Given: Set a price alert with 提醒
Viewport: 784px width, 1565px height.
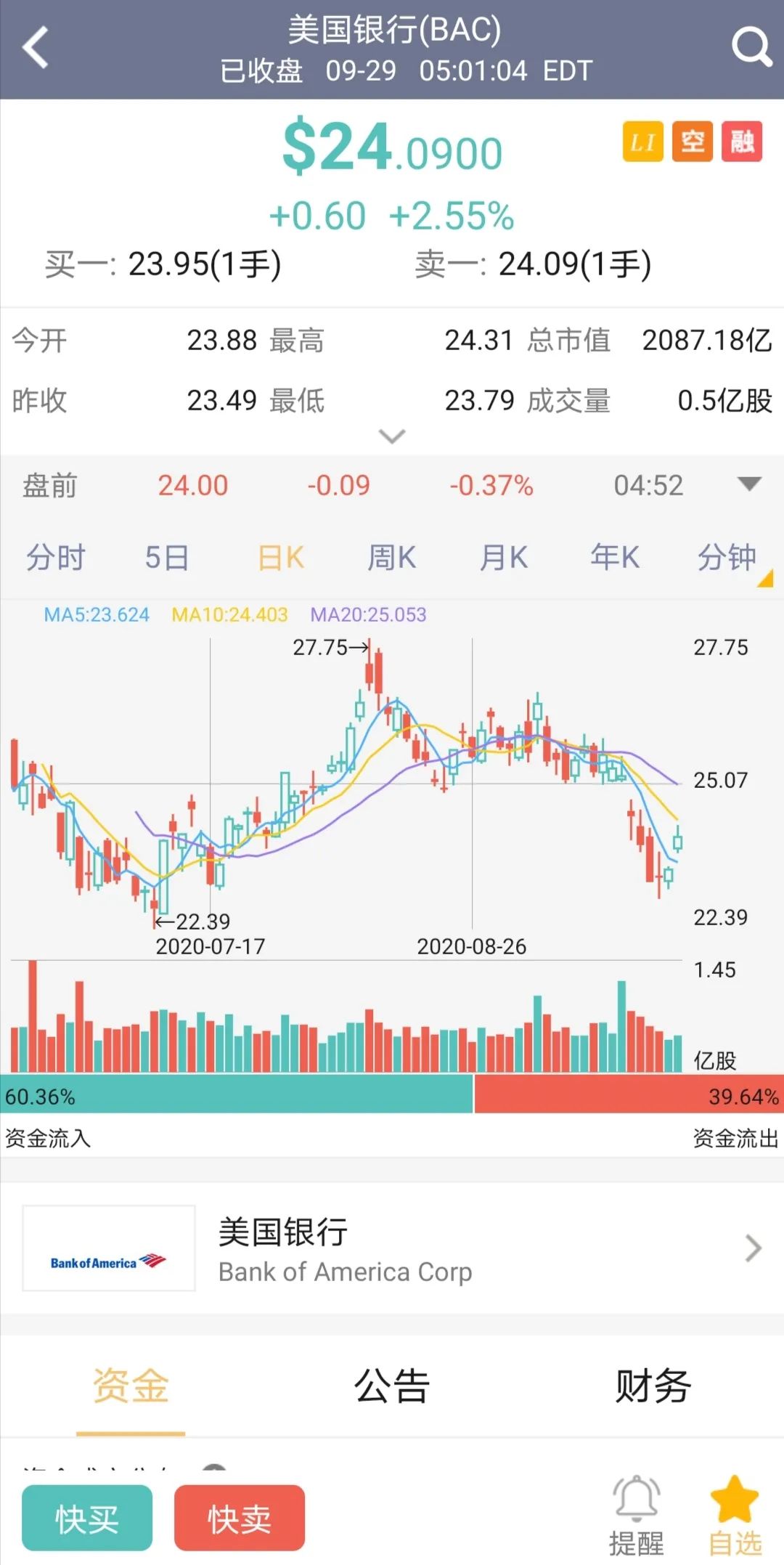Looking at the screenshot, I should point(637,1517).
